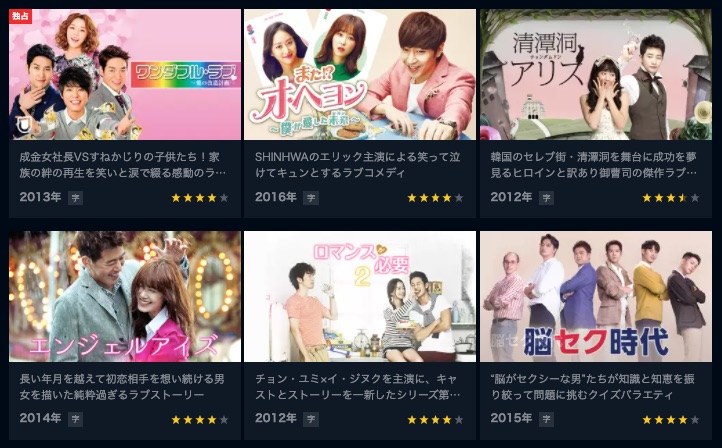Image resolution: width=722 pixels, height=448 pixels.
Task: View the エンジェルアイズ drama card
Action: coord(125,297)
